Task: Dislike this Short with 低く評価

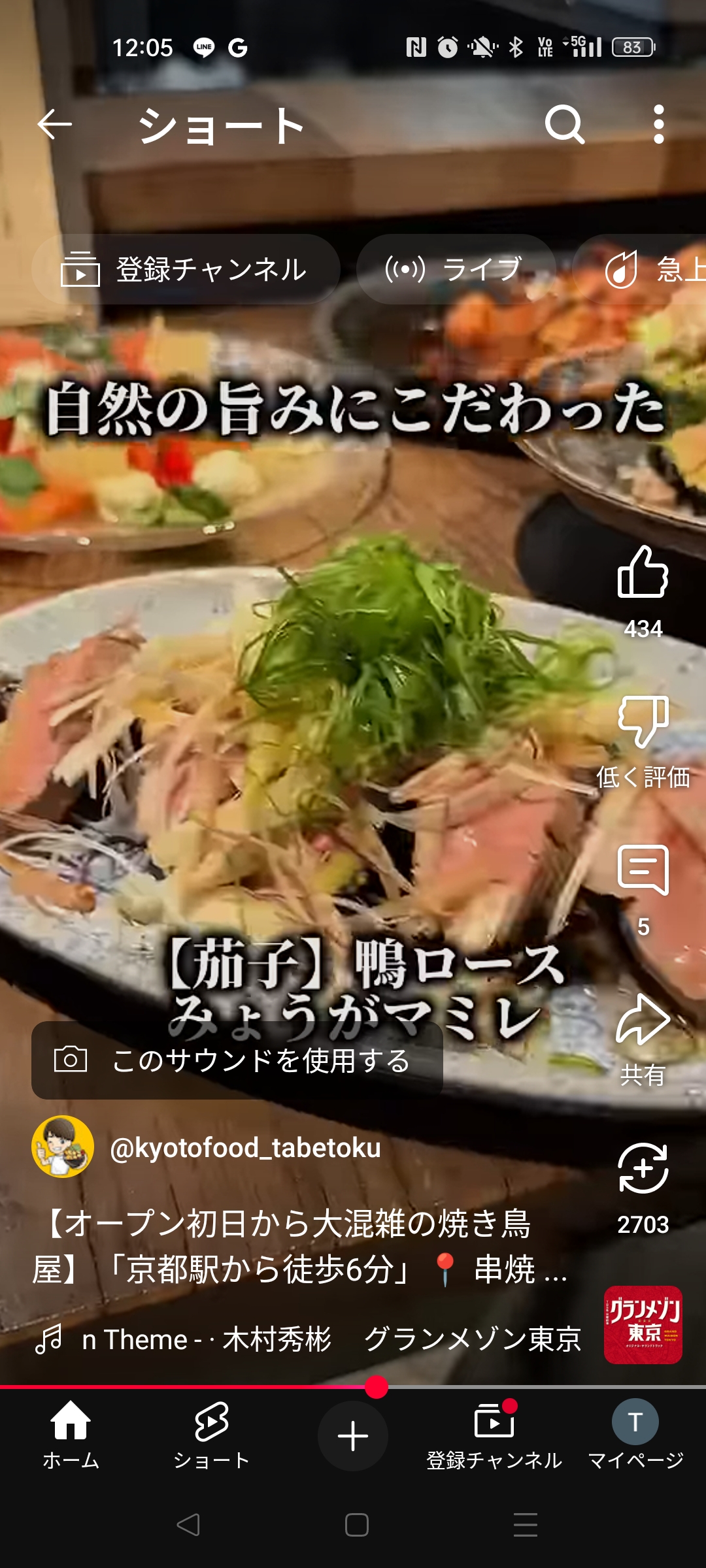Action: 643,721
